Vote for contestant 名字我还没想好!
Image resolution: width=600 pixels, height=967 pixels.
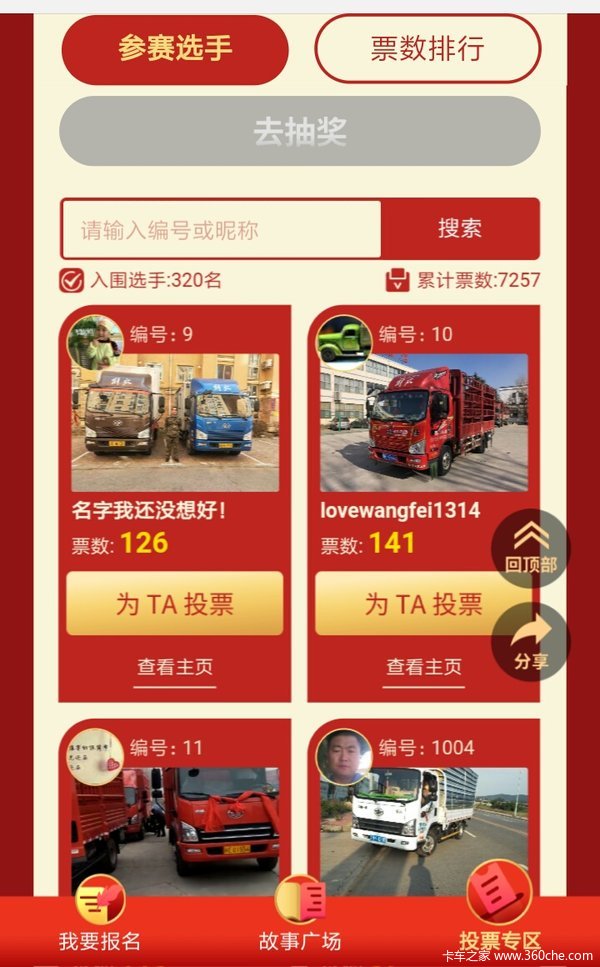coord(175,604)
